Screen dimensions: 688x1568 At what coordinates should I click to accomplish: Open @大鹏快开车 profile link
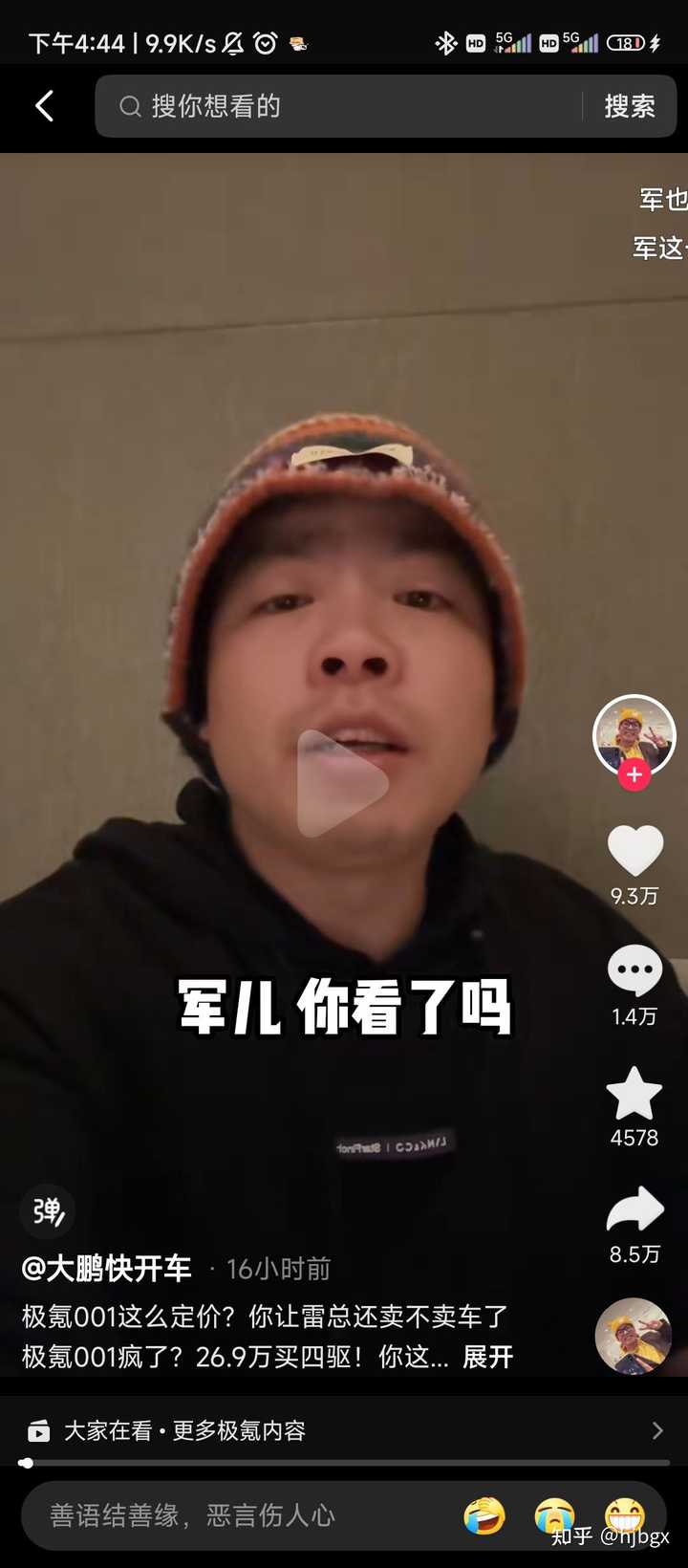tap(107, 1268)
